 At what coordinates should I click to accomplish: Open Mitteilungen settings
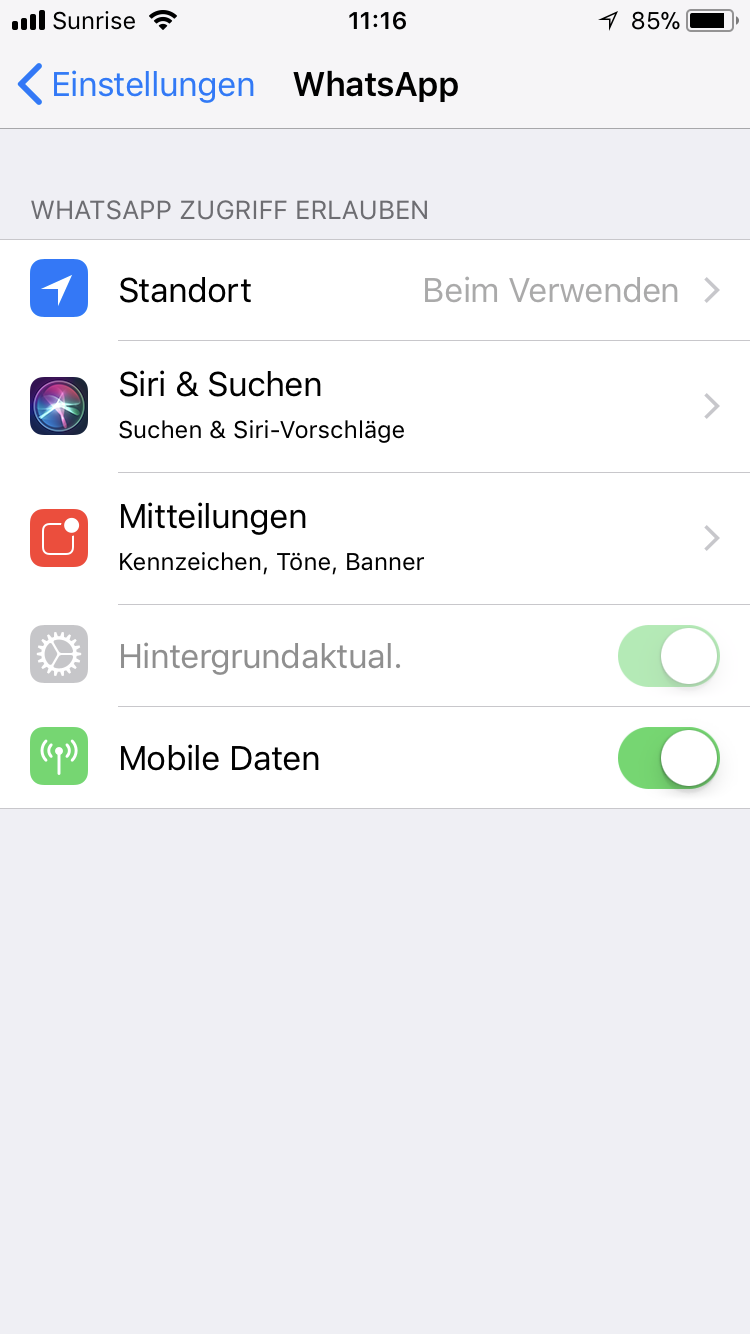375,538
